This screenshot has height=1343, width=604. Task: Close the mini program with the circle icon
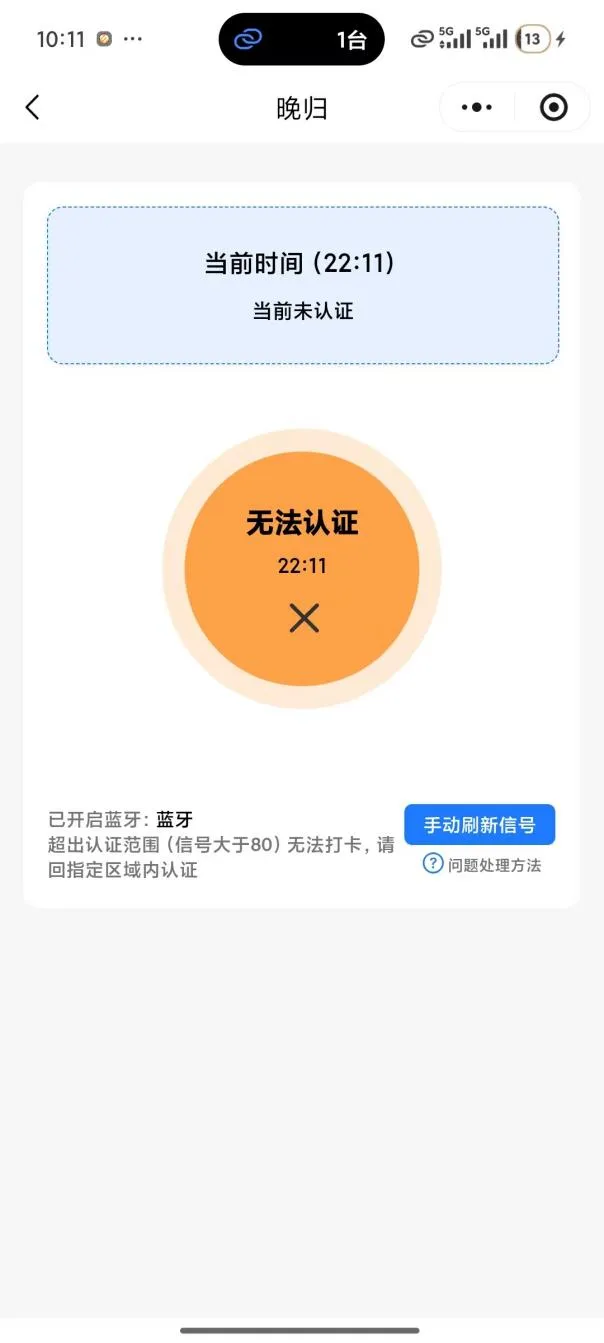click(x=553, y=107)
